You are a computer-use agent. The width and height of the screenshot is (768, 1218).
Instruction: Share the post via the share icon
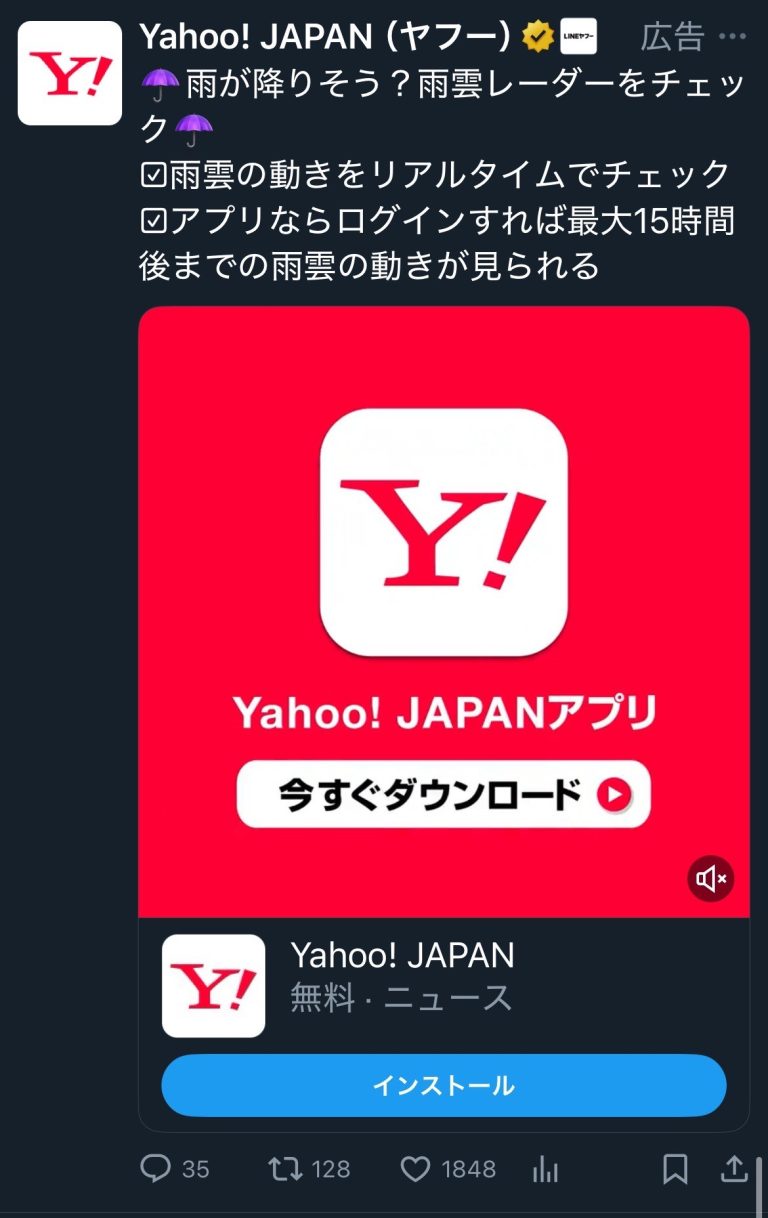(737, 1169)
